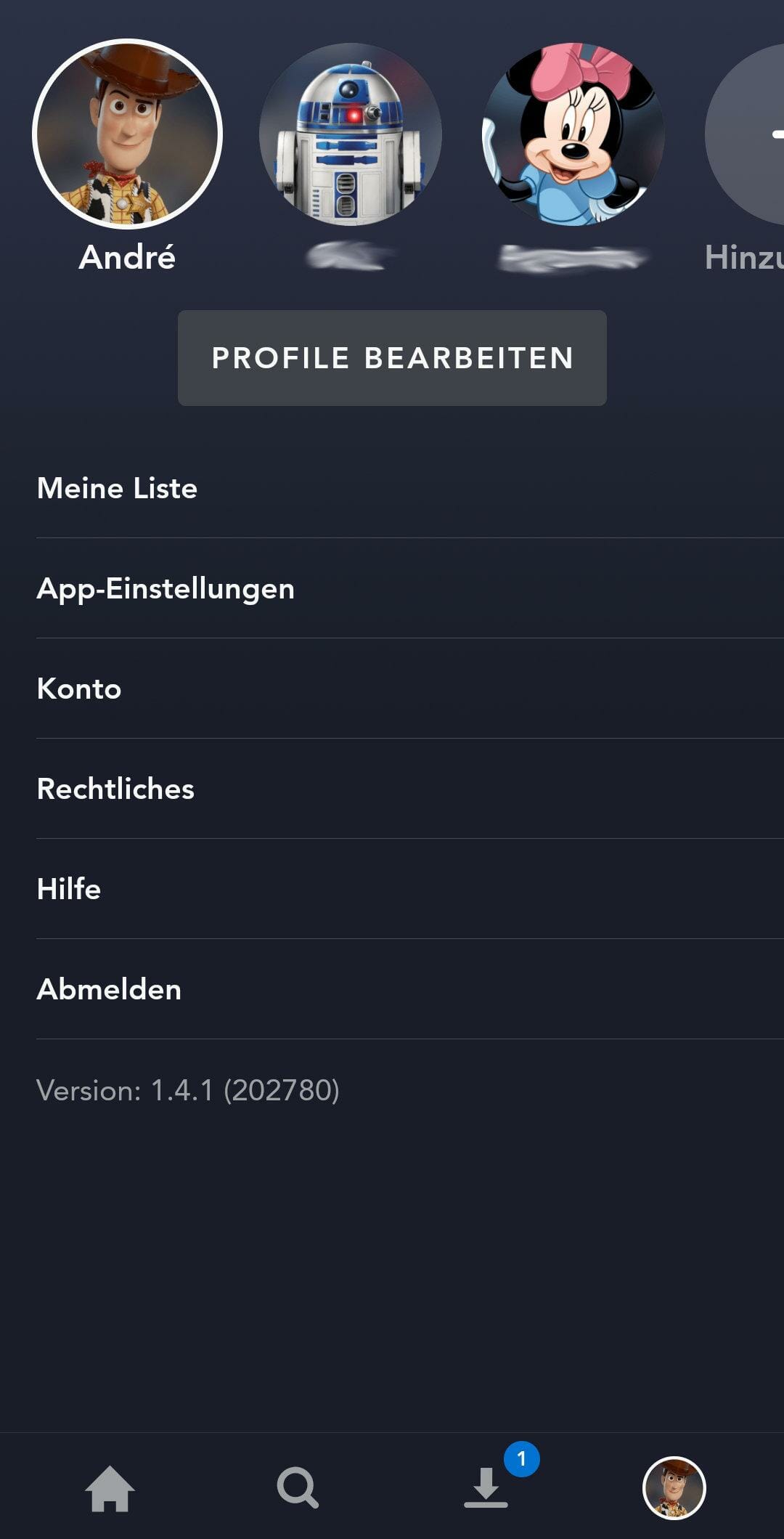Open the Hilfe section
784x1539 pixels.
pos(410,889)
